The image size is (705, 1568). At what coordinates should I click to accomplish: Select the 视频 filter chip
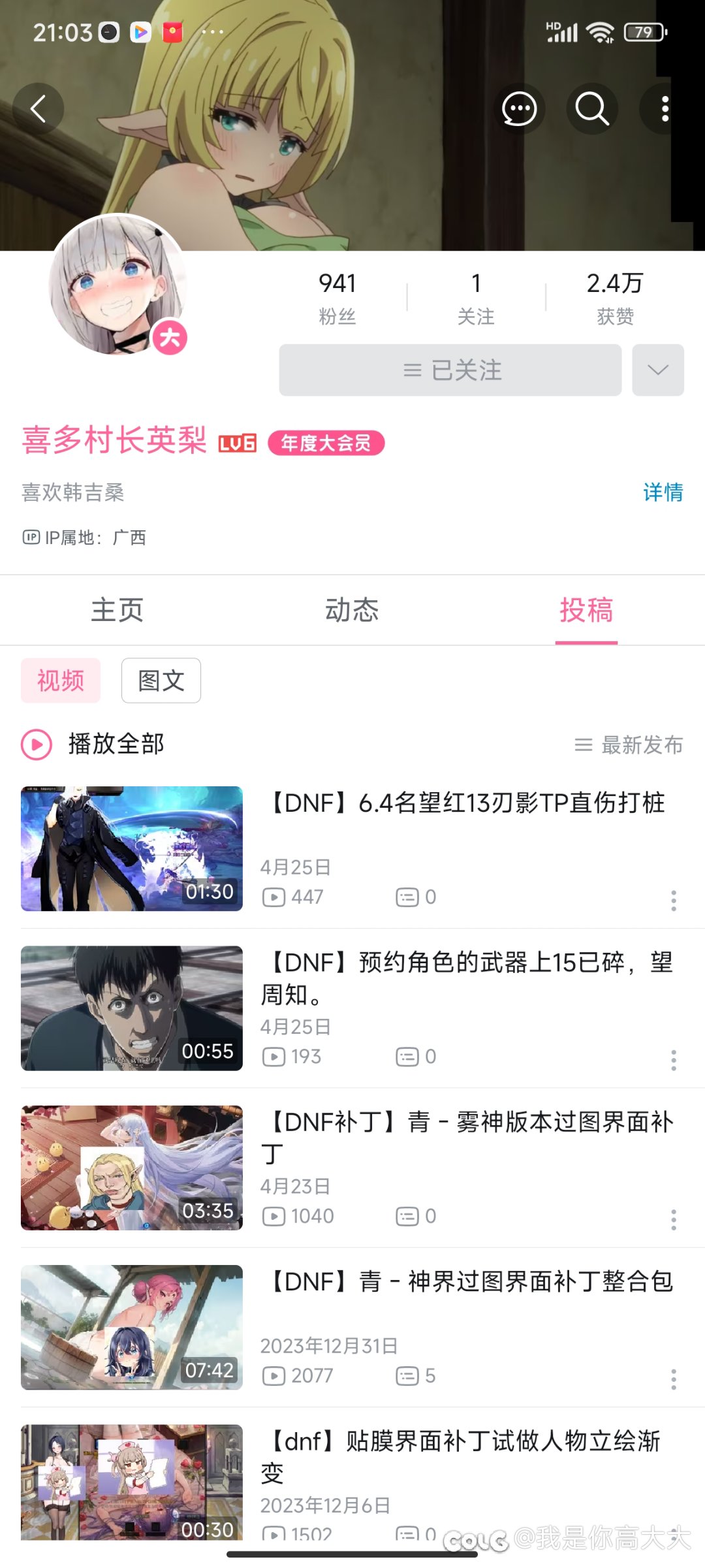[61, 680]
